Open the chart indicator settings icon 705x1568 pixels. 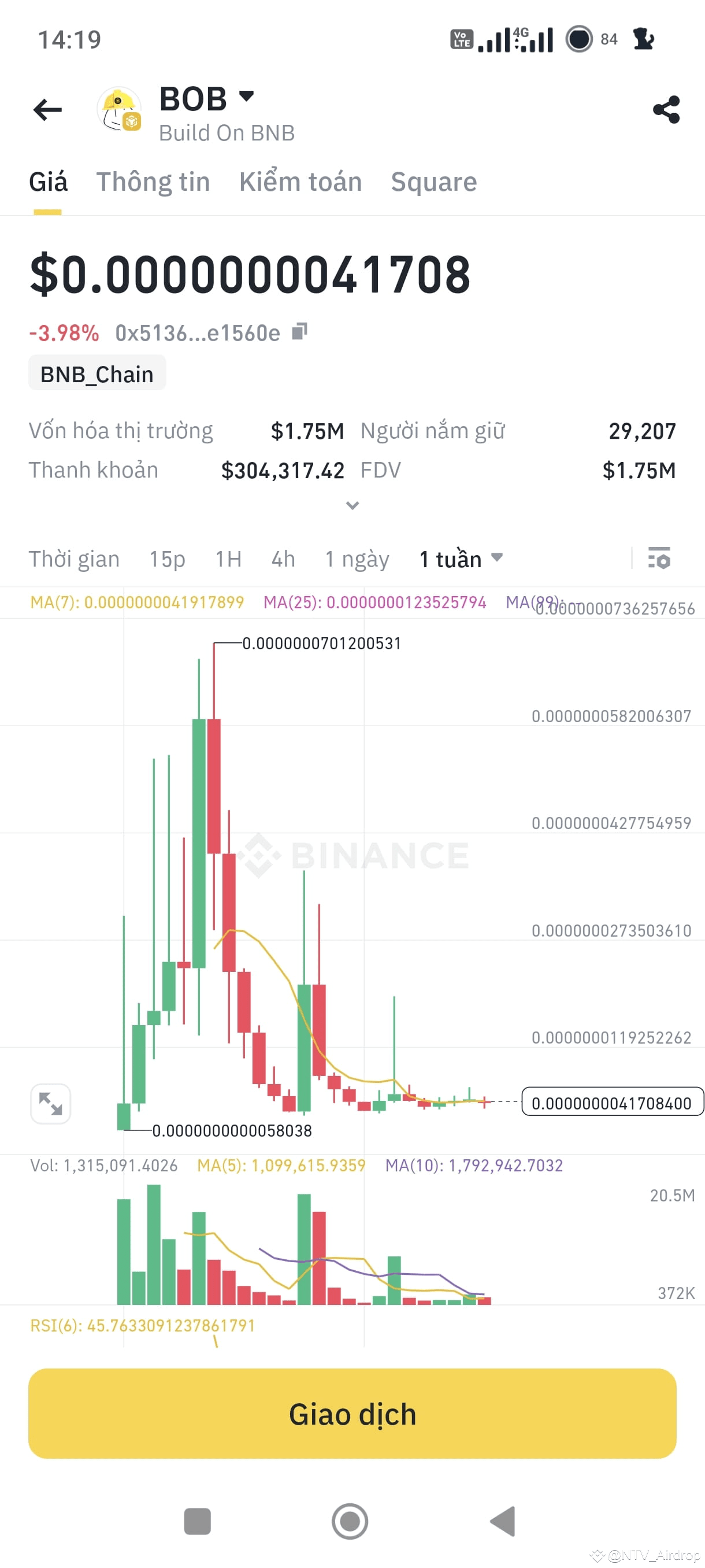coord(660,558)
